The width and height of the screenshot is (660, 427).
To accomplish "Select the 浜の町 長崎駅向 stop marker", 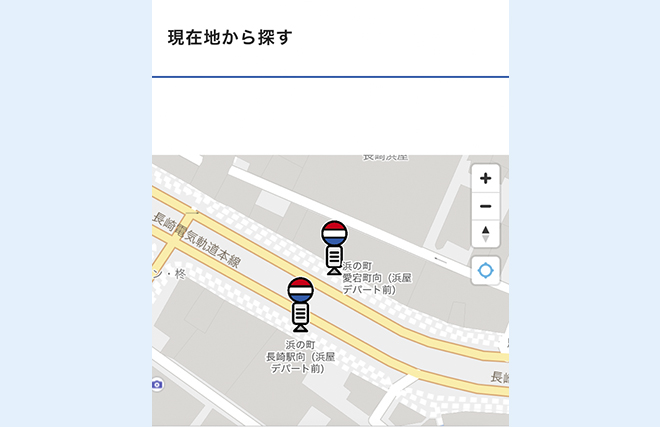I will tap(300, 304).
